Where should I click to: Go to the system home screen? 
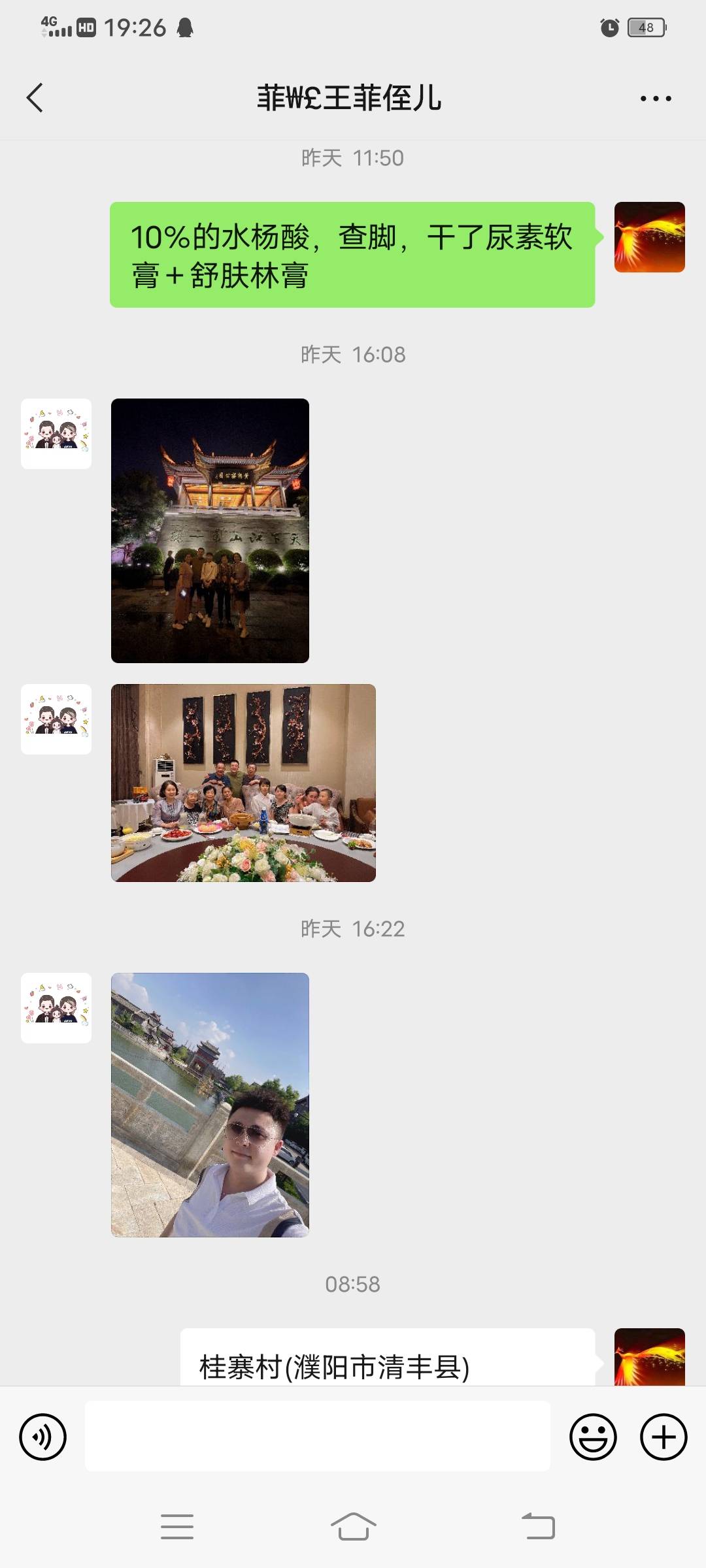click(353, 1527)
